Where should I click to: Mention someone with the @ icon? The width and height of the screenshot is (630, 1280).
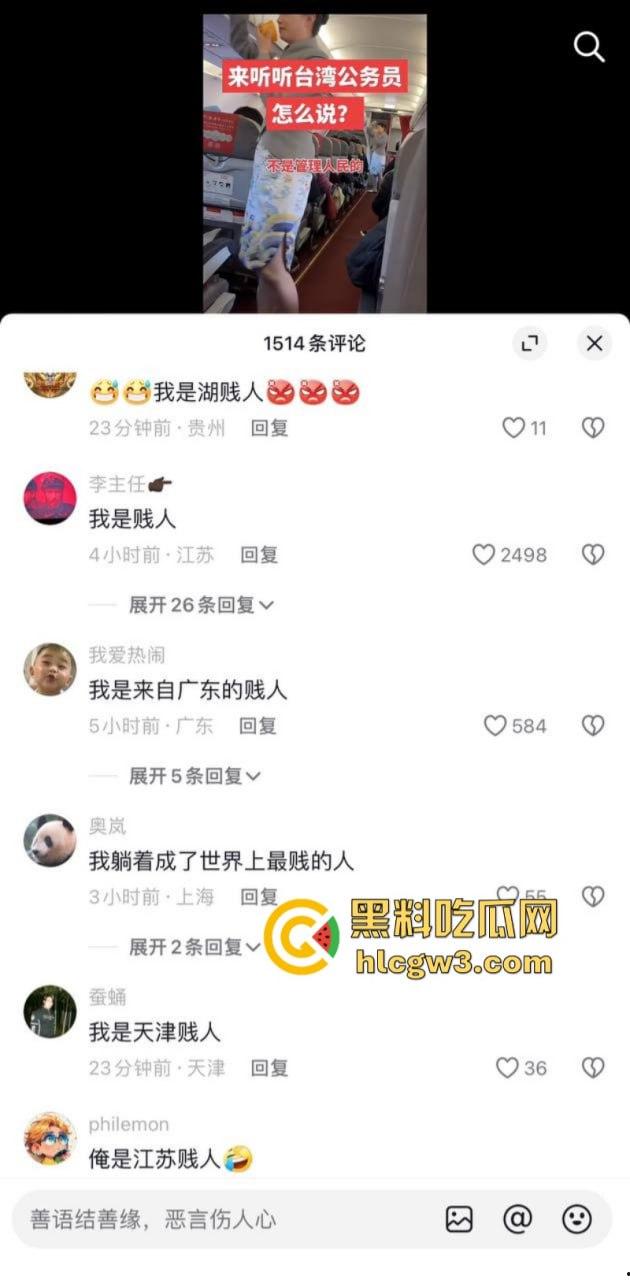click(517, 1219)
